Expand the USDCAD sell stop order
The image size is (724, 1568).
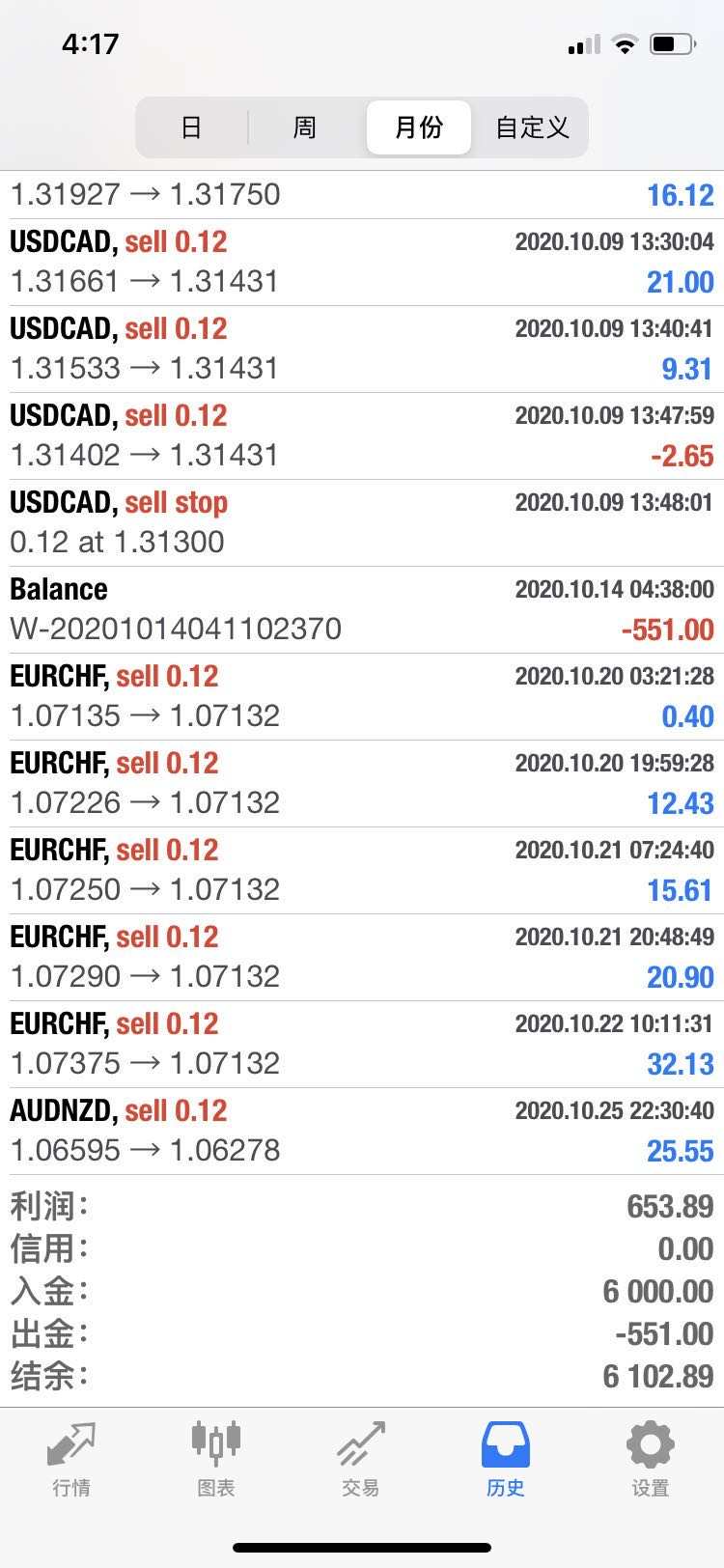click(x=362, y=523)
